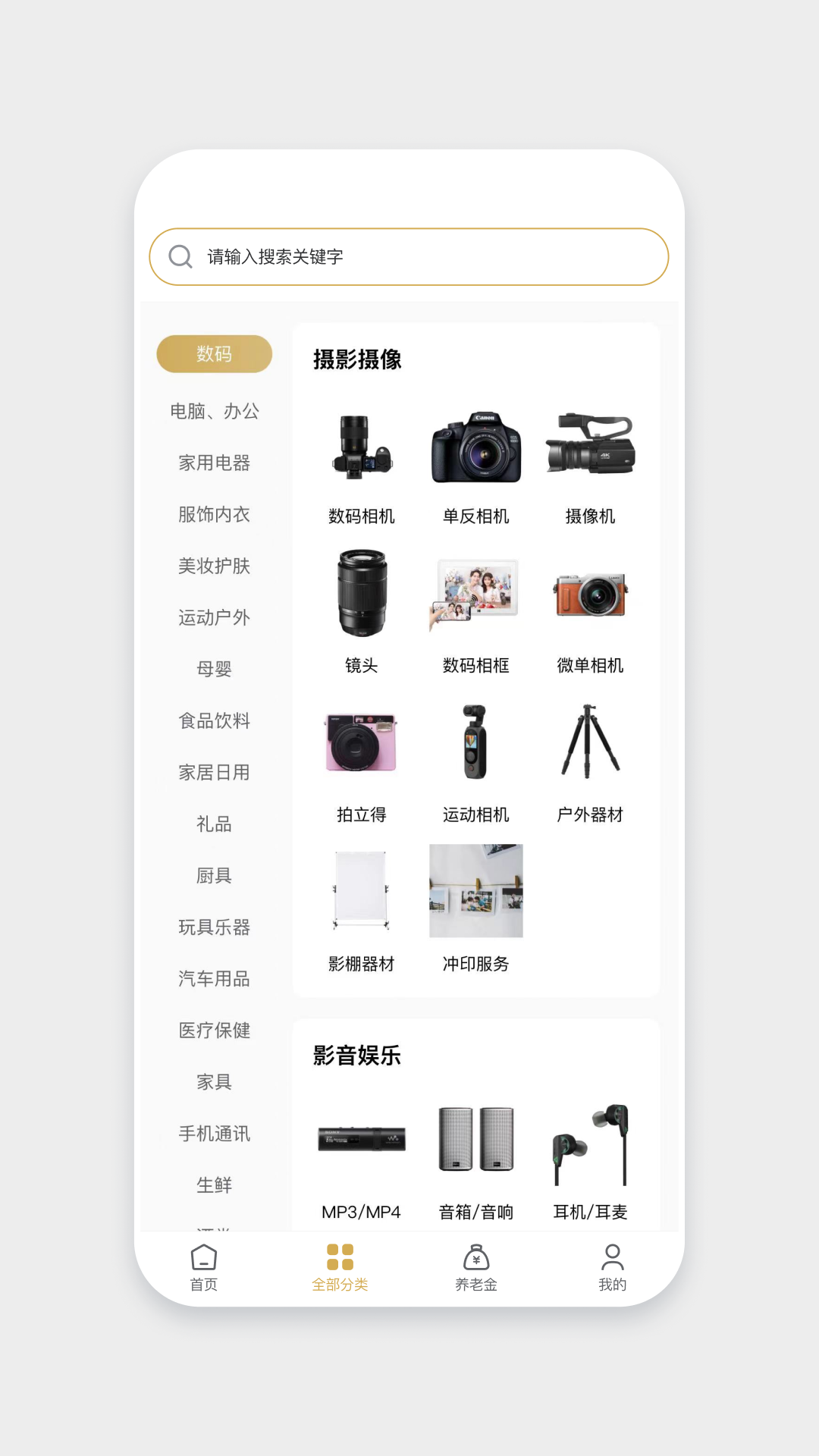This screenshot has height=1456, width=819.
Task: Go to the 我的 tab
Action: [612, 1267]
